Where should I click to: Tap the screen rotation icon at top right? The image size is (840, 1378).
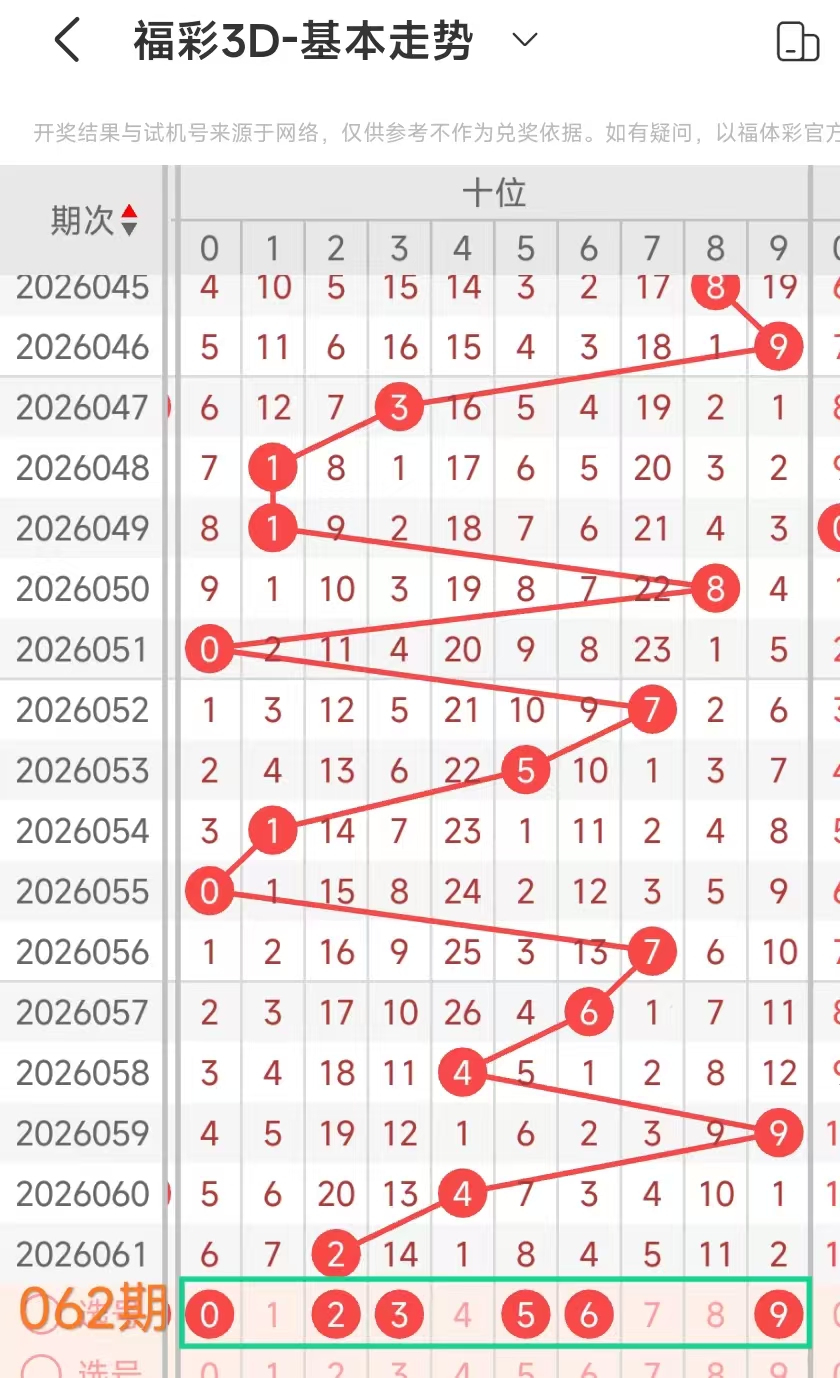[x=797, y=42]
